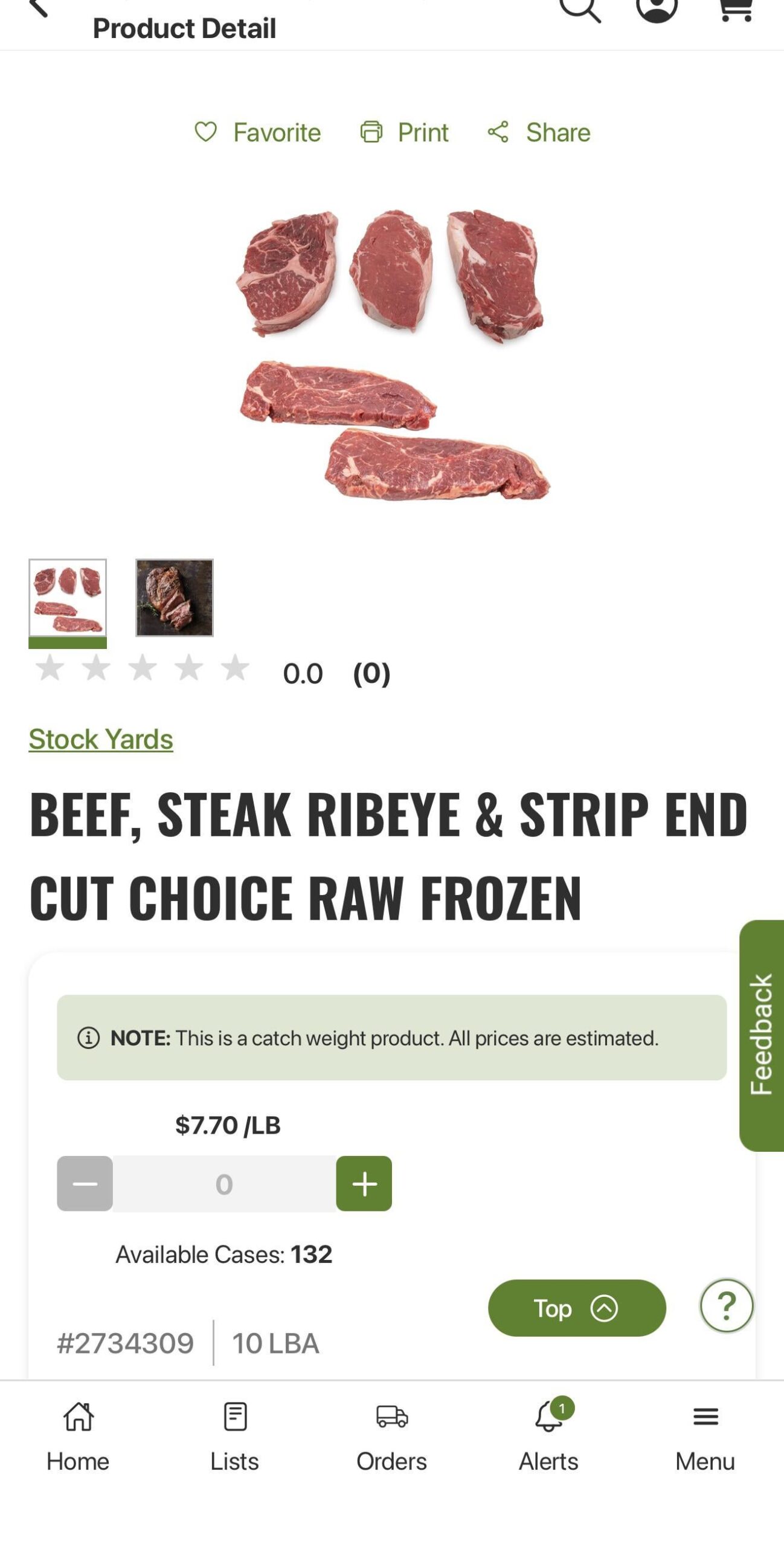Go back from Product Detail
This screenshot has height=1547, width=784.
(x=39, y=8)
